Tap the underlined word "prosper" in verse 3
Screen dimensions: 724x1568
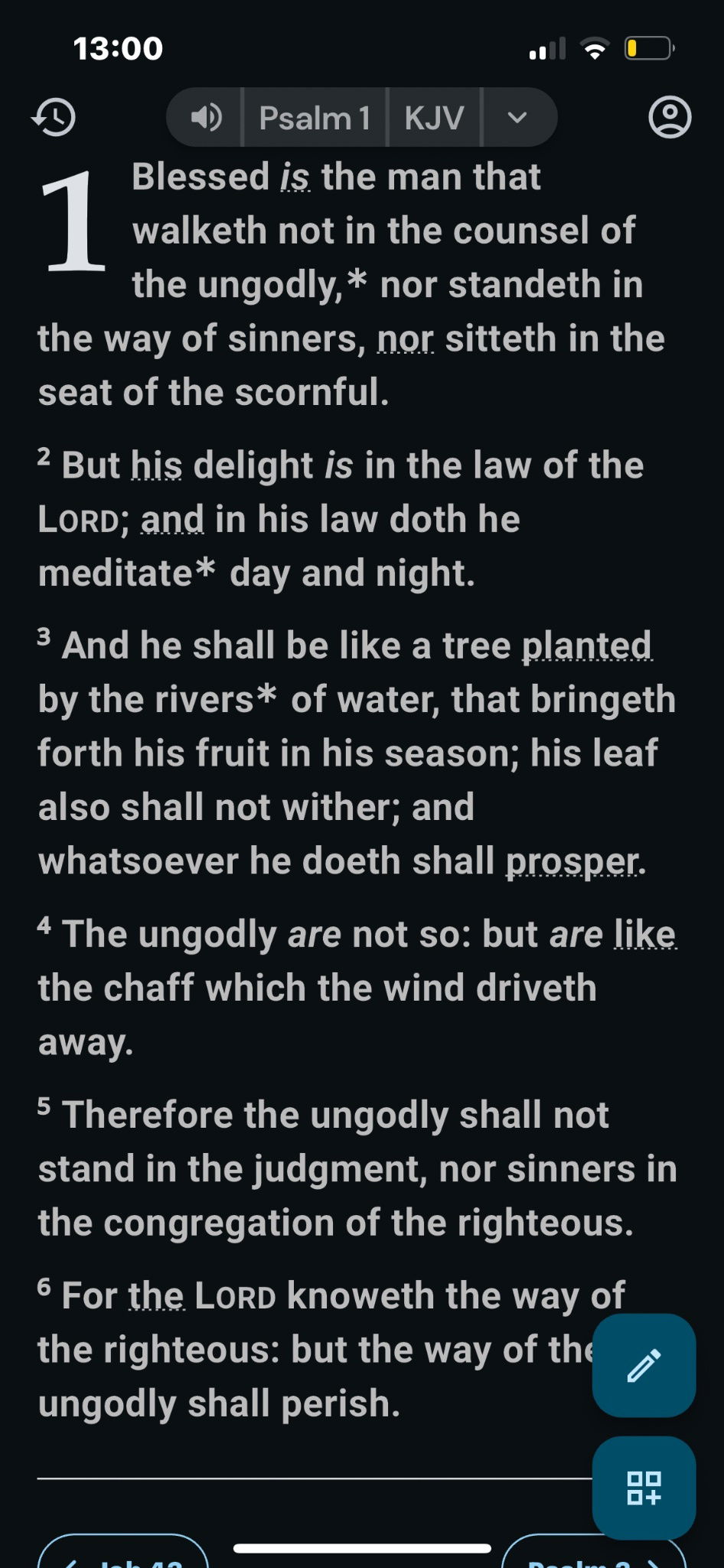tap(572, 861)
